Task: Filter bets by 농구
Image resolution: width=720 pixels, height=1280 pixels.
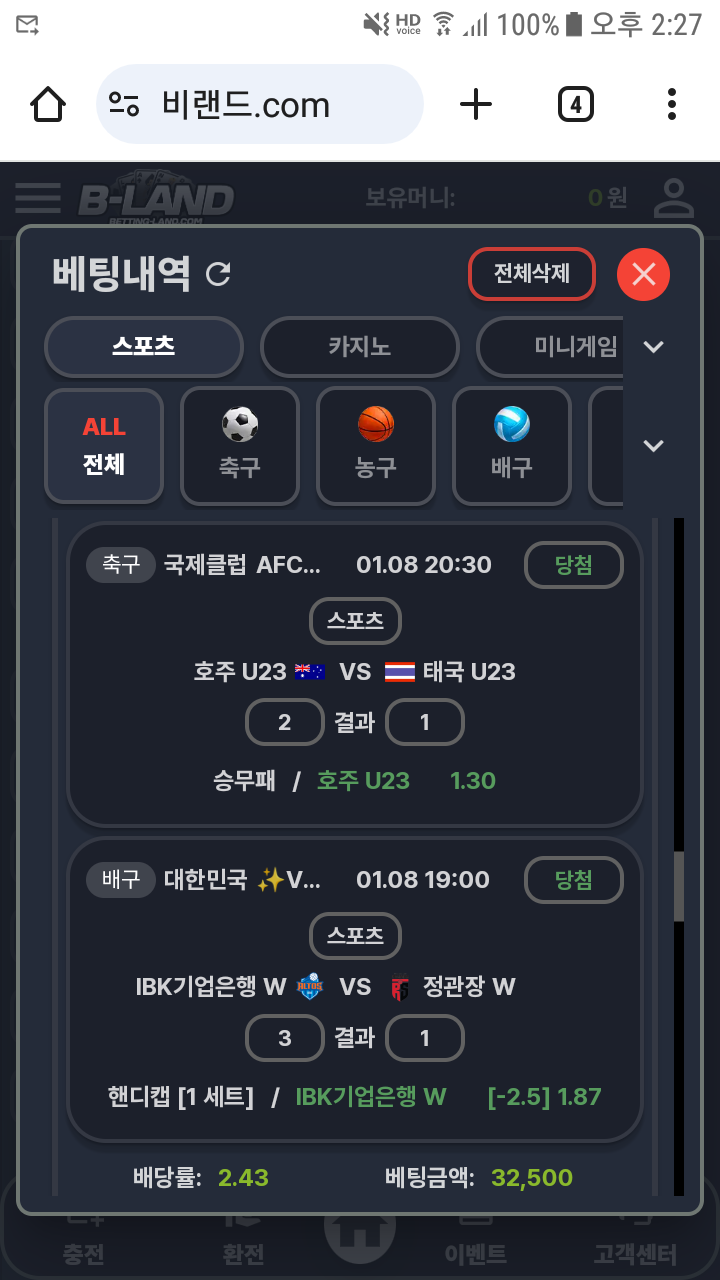Action: [x=376, y=445]
